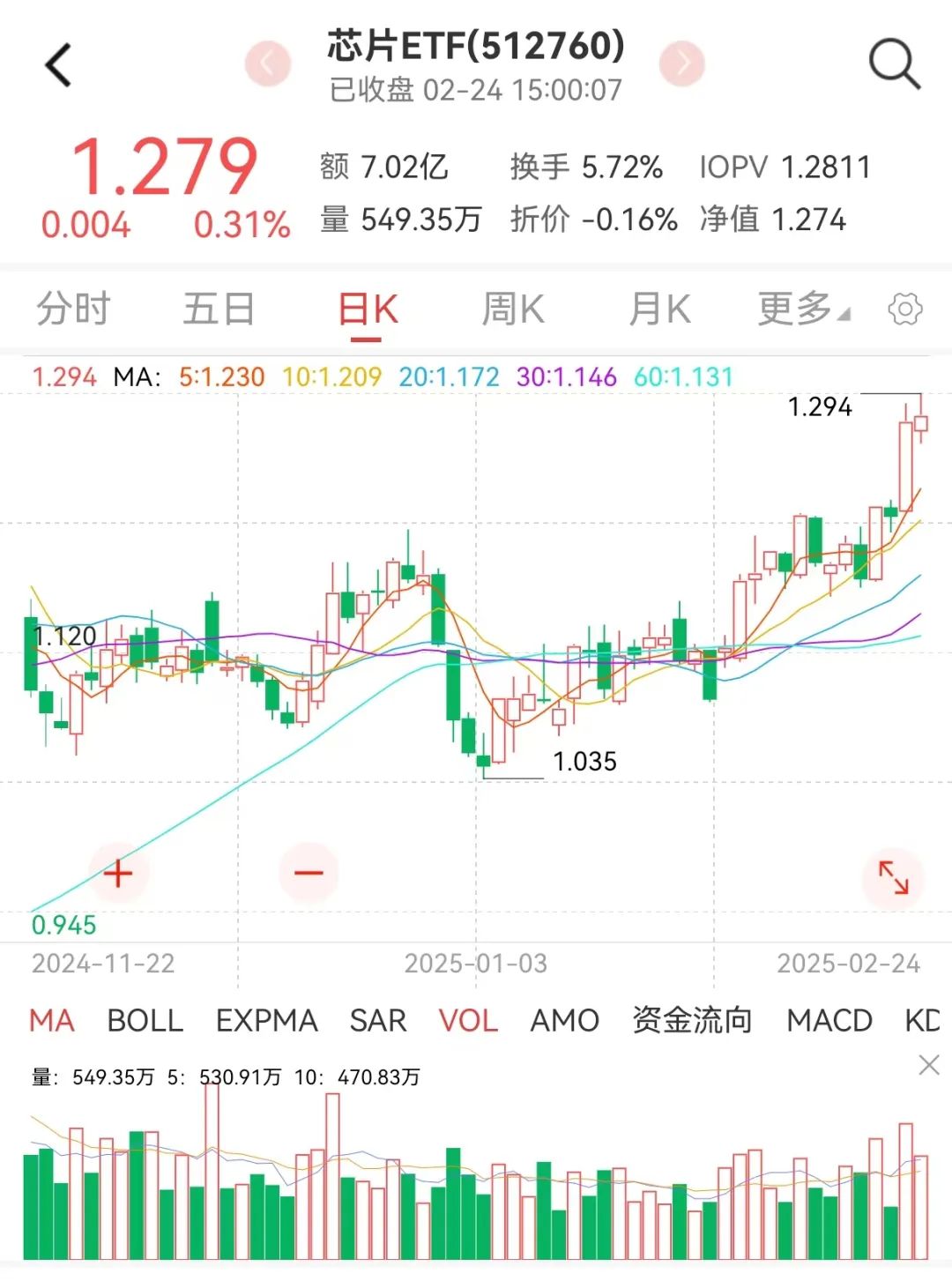This screenshot has height=1281, width=952.
Task: Open the search magnifier icon
Action: click(x=894, y=64)
